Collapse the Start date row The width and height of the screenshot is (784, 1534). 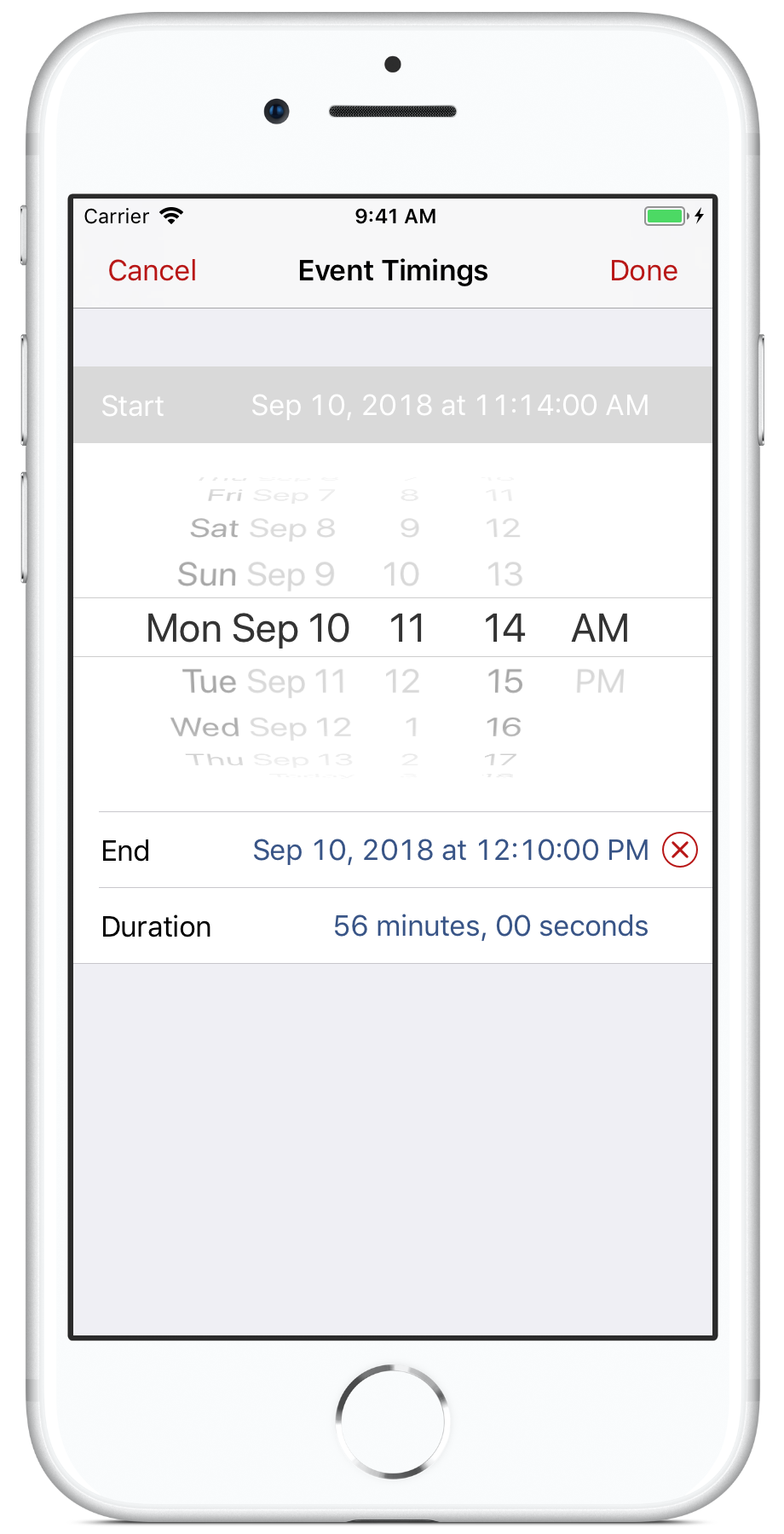[393, 405]
